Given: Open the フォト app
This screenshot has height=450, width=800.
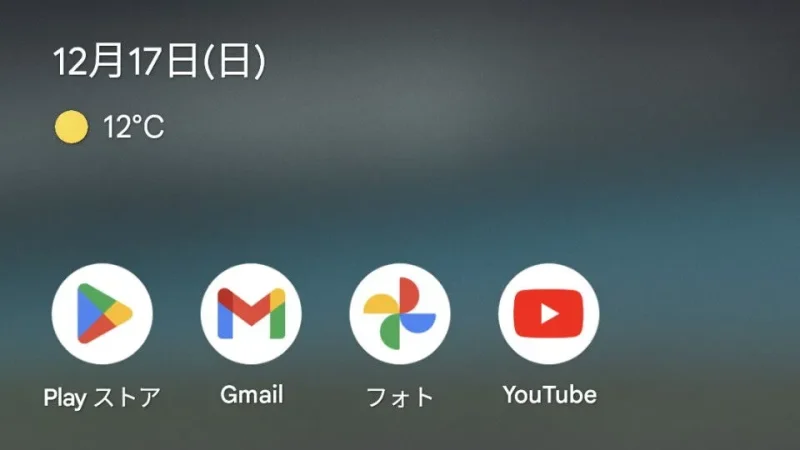Looking at the screenshot, I should (x=399, y=313).
